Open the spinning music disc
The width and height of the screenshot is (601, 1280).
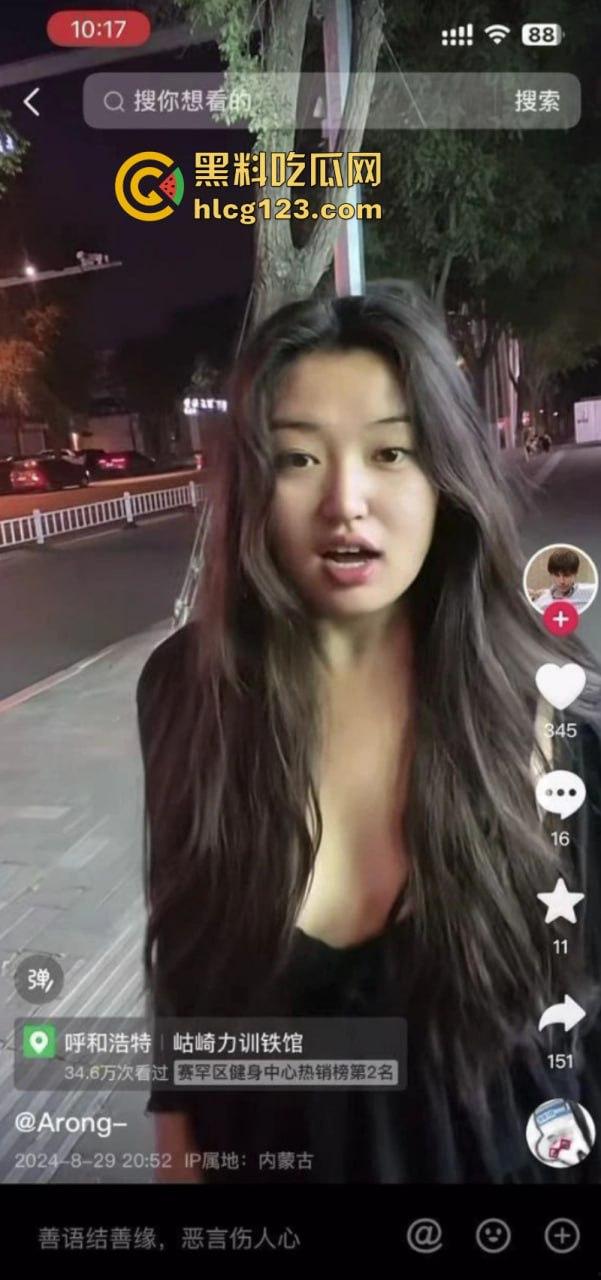coord(560,1132)
